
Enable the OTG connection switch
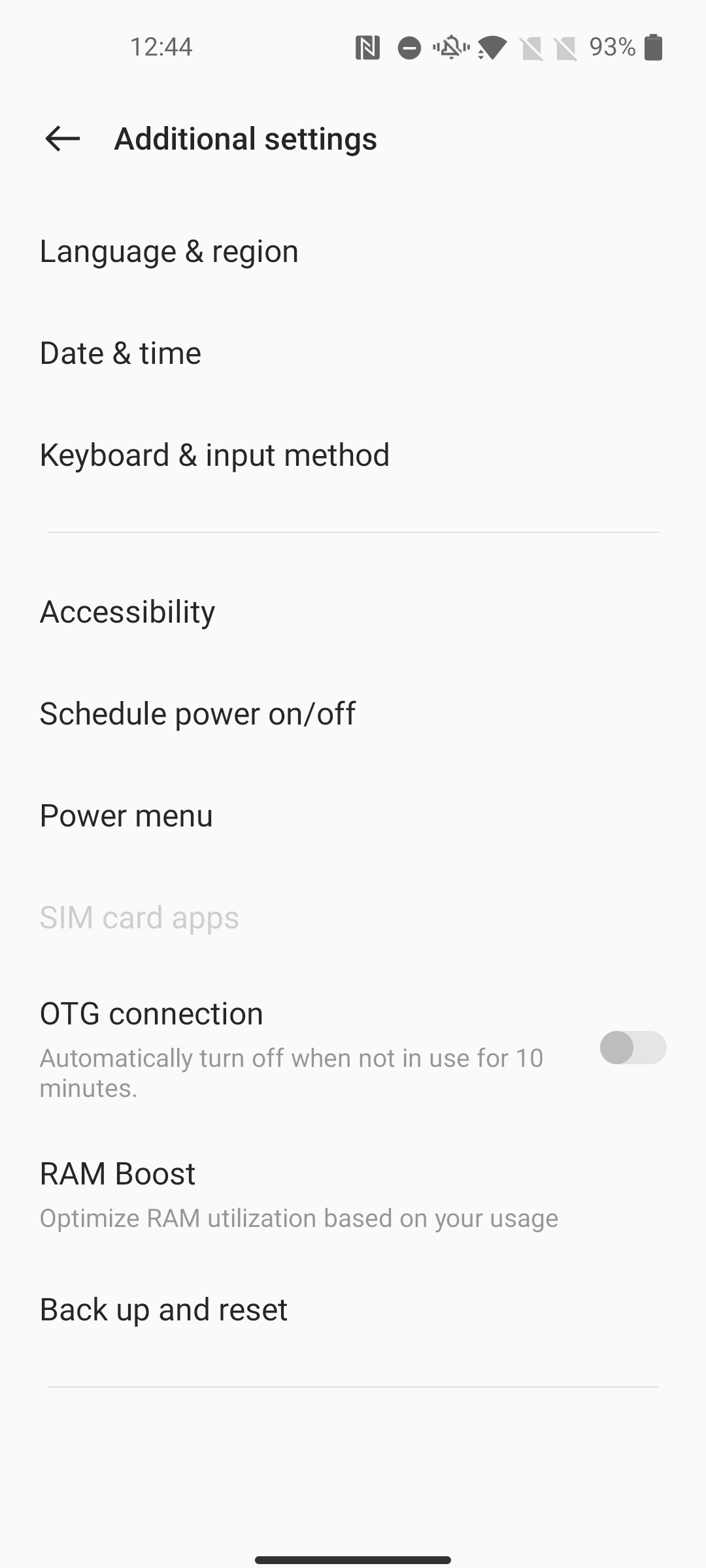[x=633, y=1048]
